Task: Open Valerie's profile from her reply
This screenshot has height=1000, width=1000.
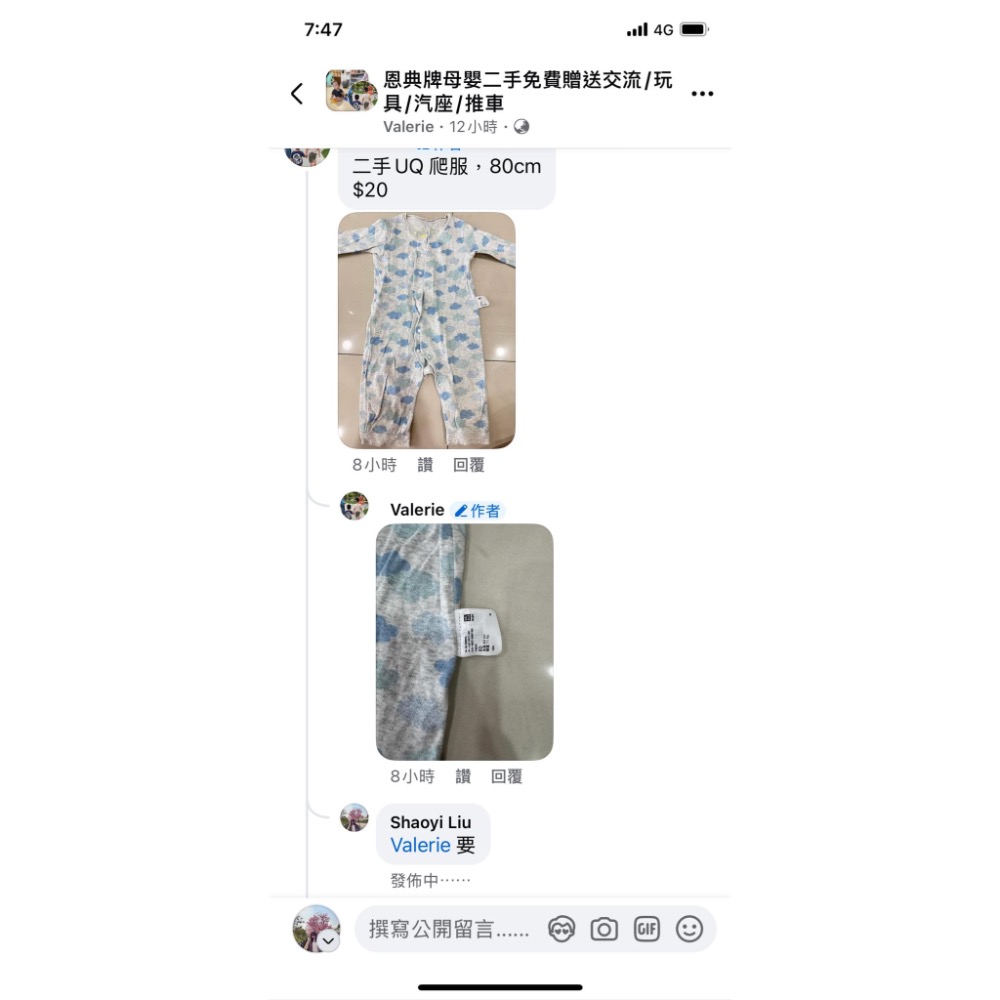Action: pos(417,510)
